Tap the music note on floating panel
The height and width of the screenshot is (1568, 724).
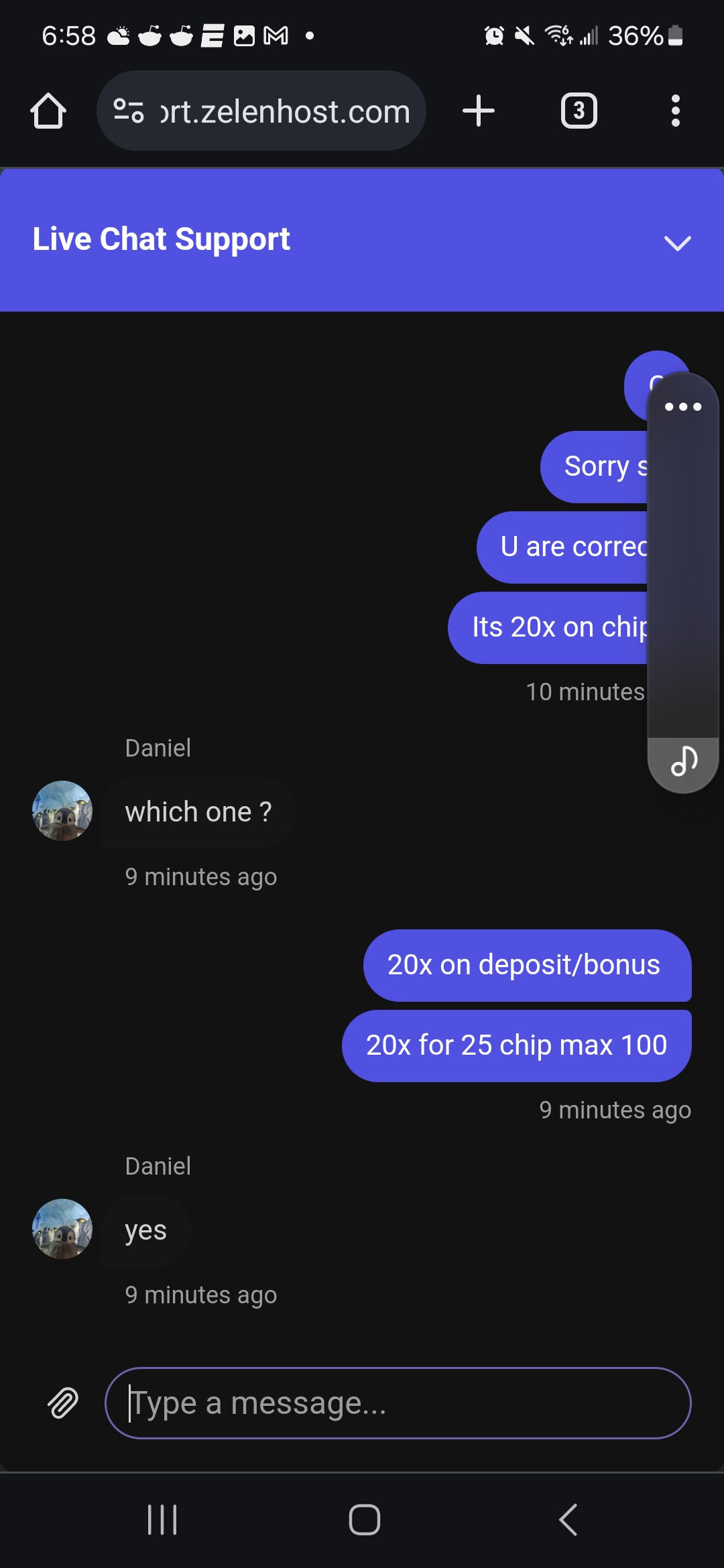pyautogui.click(x=684, y=762)
